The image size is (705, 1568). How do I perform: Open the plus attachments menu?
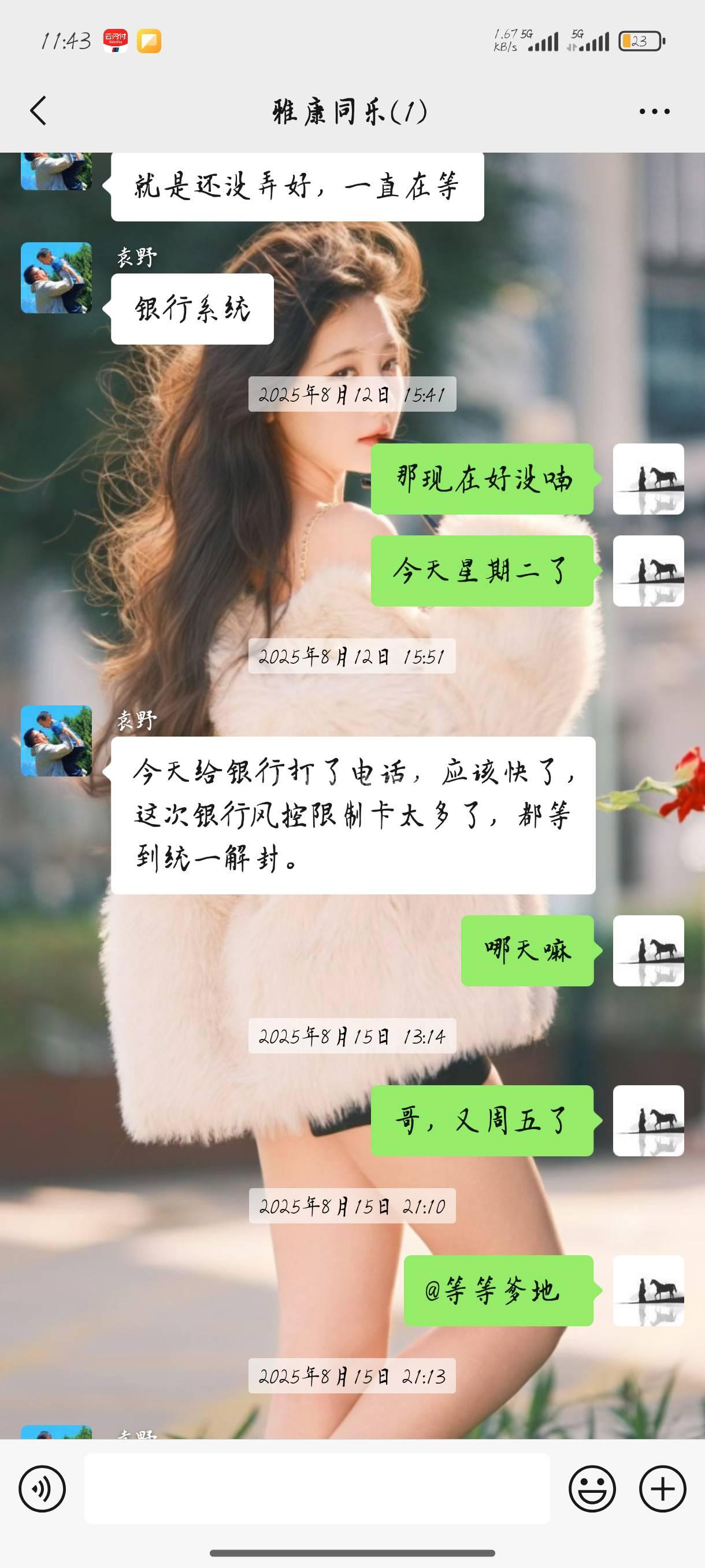pos(662,1488)
